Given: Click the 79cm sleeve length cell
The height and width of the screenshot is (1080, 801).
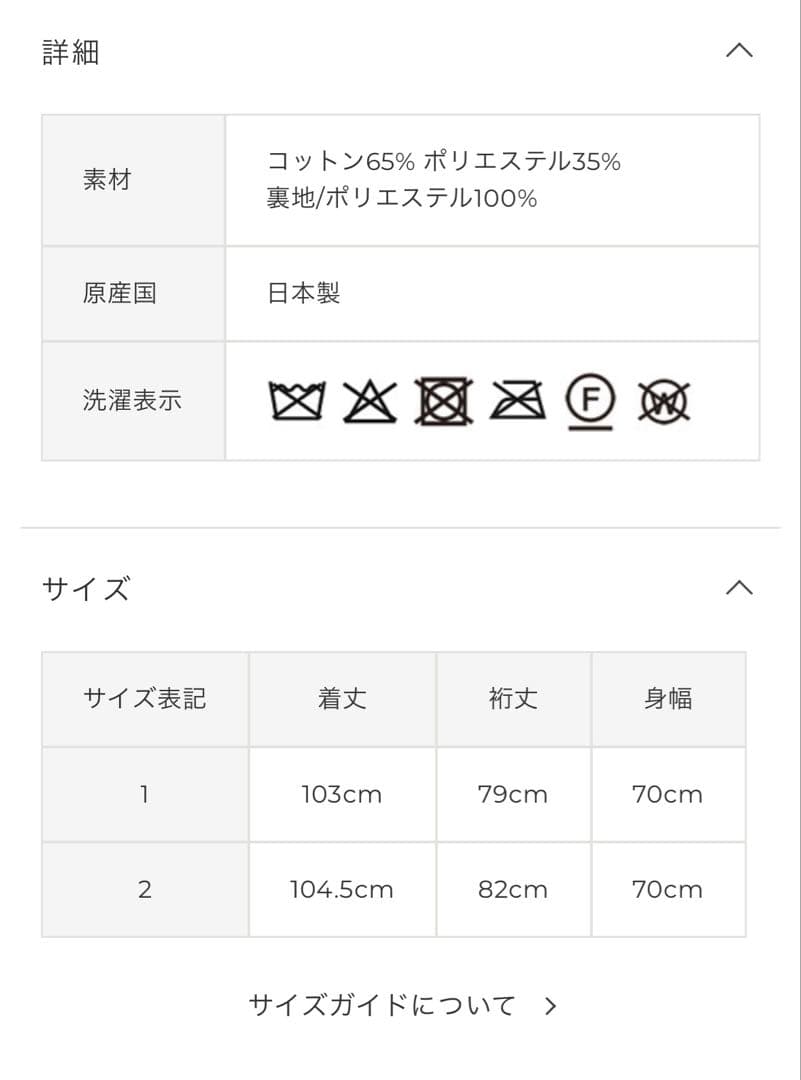Looking at the screenshot, I should pyautogui.click(x=514, y=795).
